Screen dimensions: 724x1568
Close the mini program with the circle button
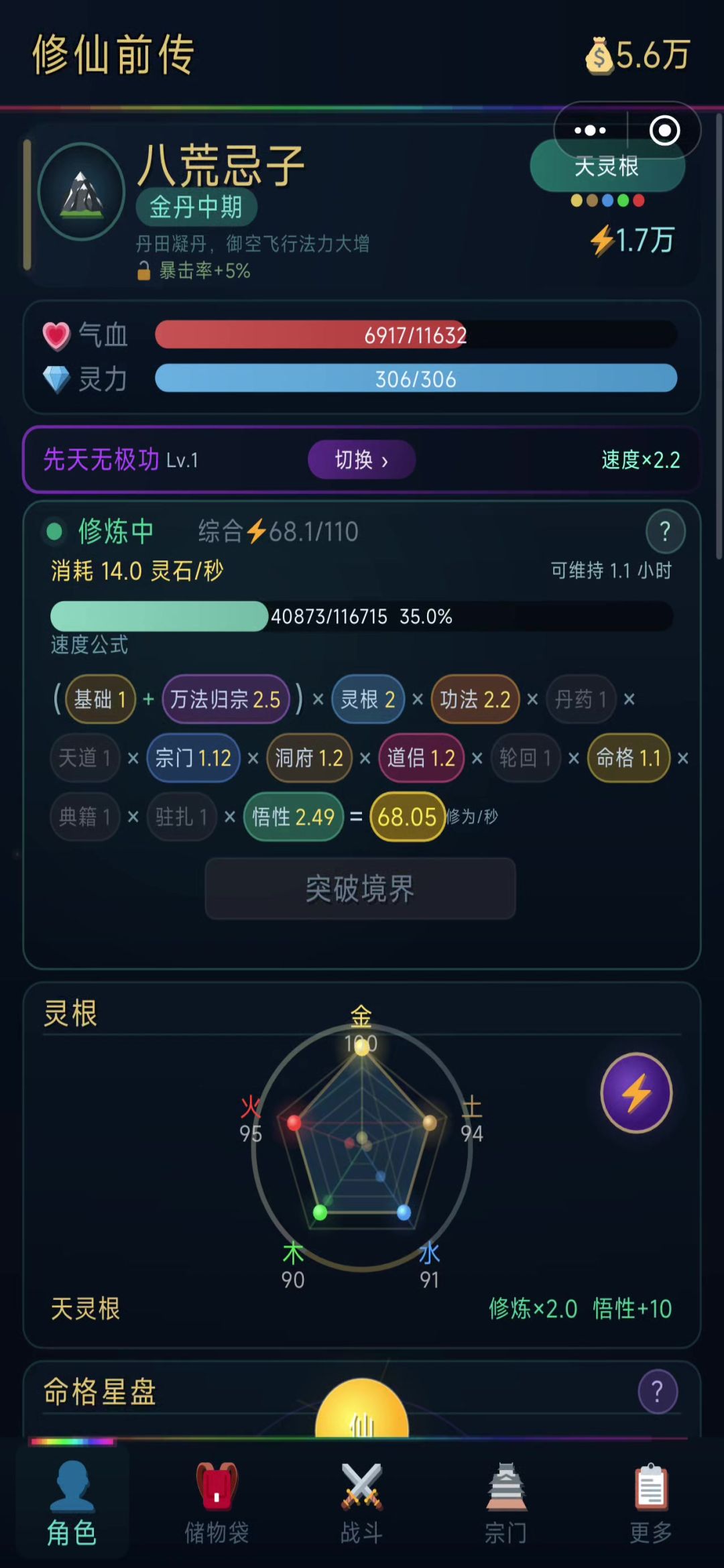tap(664, 130)
